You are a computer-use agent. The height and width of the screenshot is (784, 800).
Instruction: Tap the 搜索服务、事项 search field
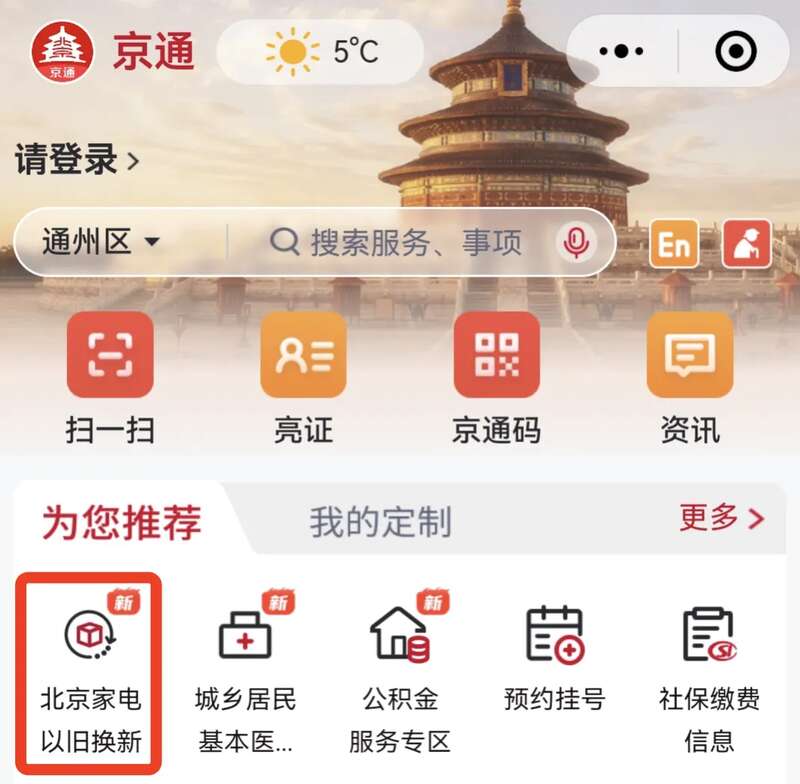(410, 241)
